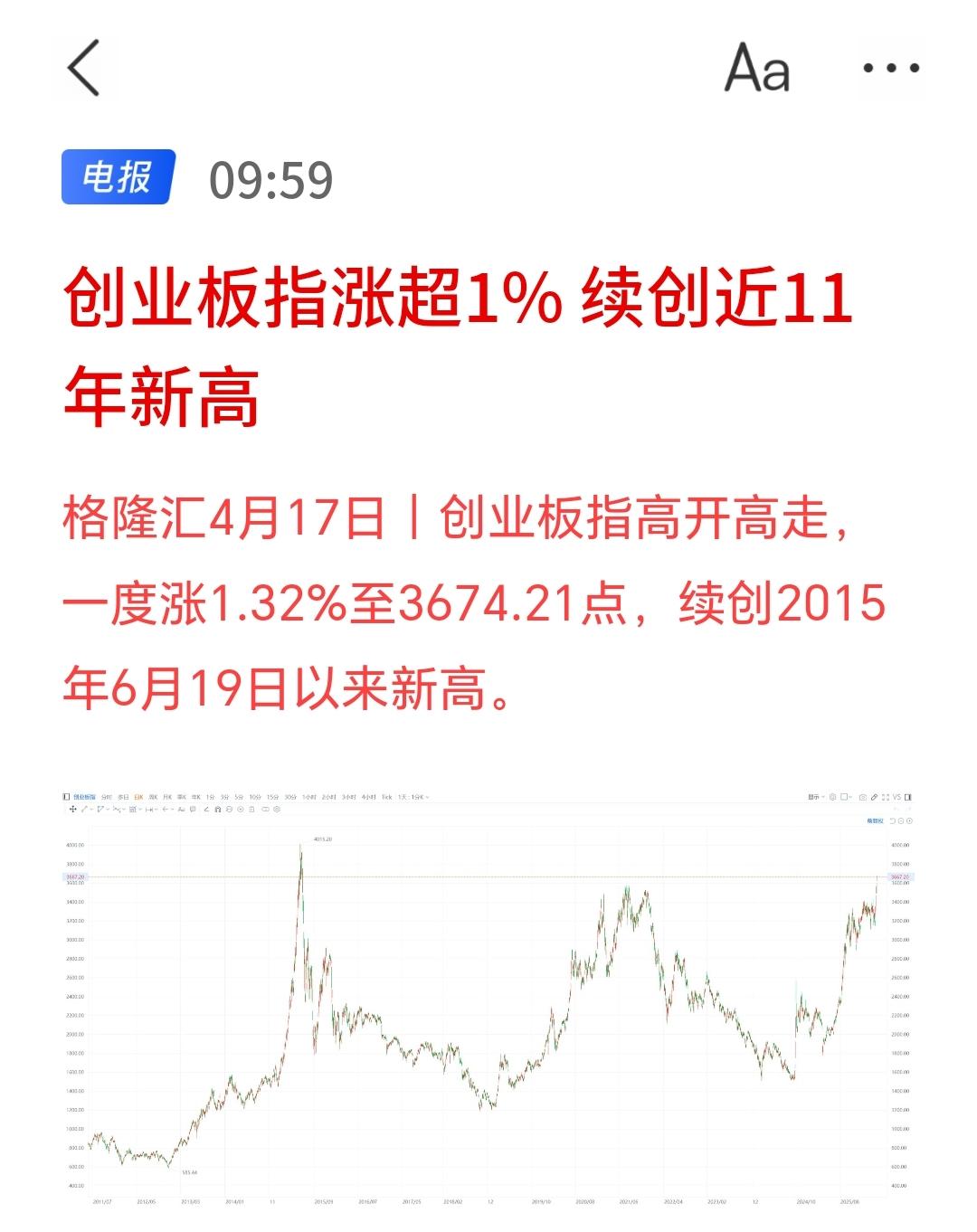Select the 日K daily chart option
The image size is (977, 1232).
pyautogui.click(x=138, y=797)
